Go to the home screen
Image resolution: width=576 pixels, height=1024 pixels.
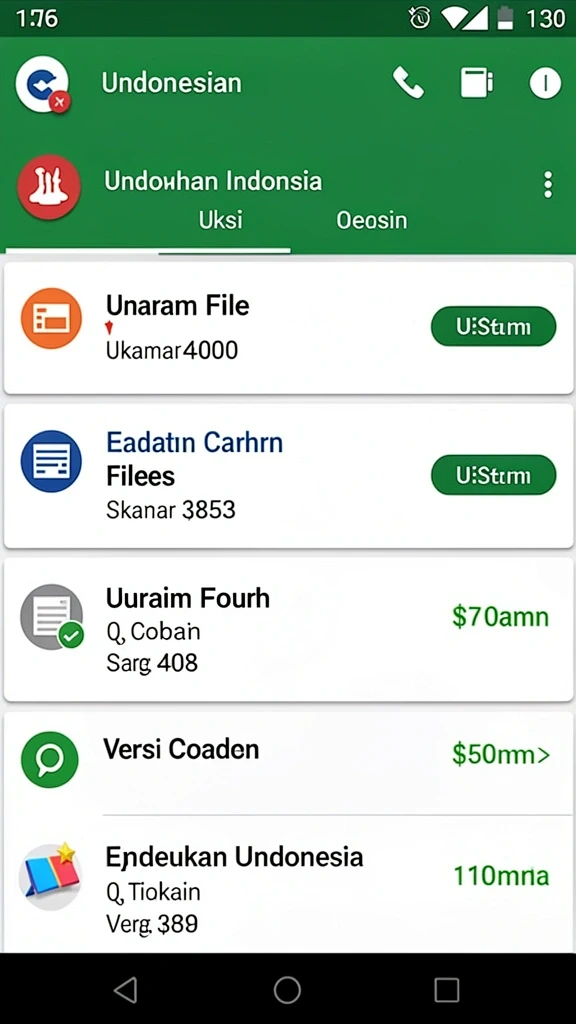click(x=287, y=989)
